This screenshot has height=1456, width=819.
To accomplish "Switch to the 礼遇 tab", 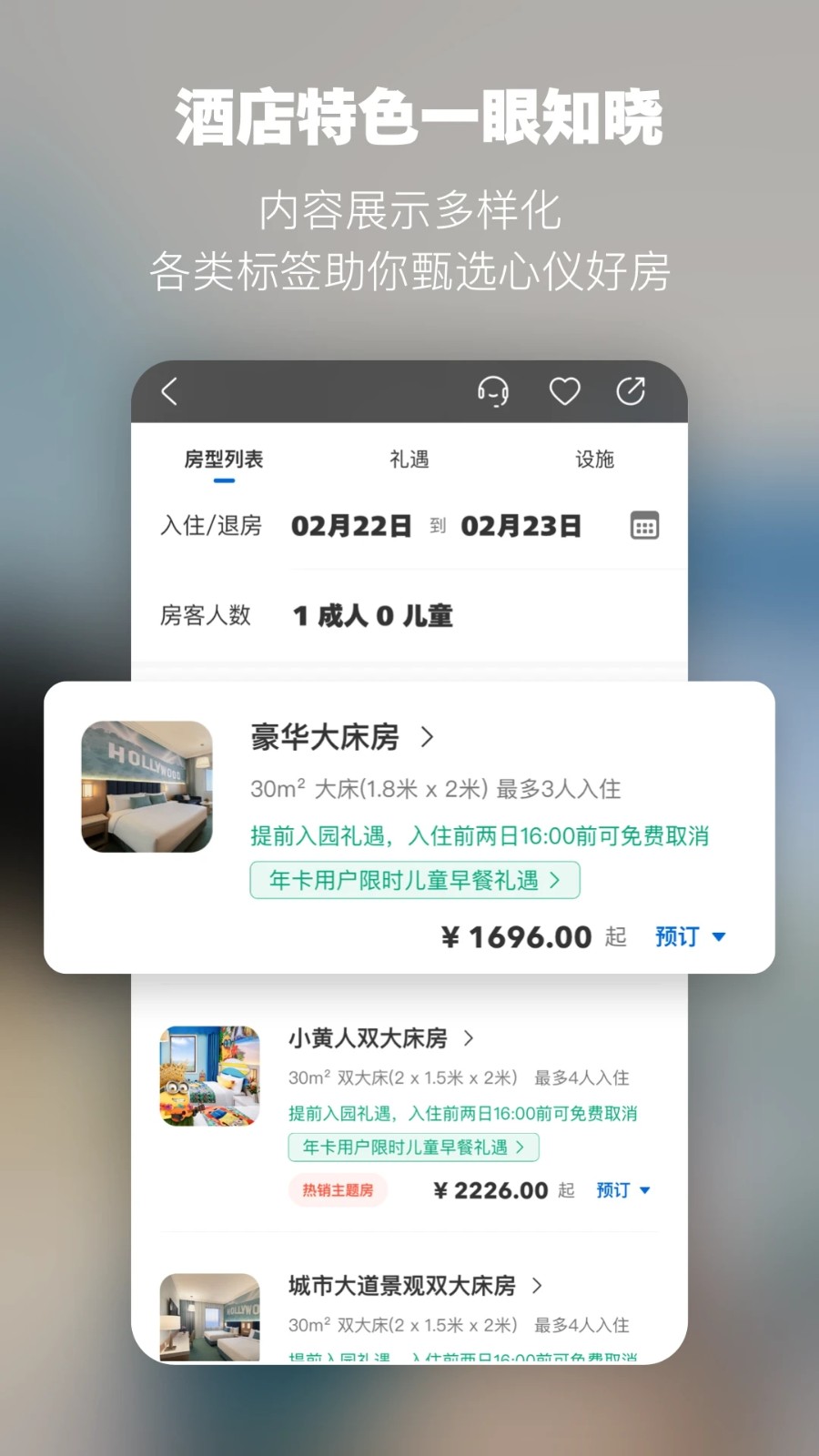I will click(410, 460).
